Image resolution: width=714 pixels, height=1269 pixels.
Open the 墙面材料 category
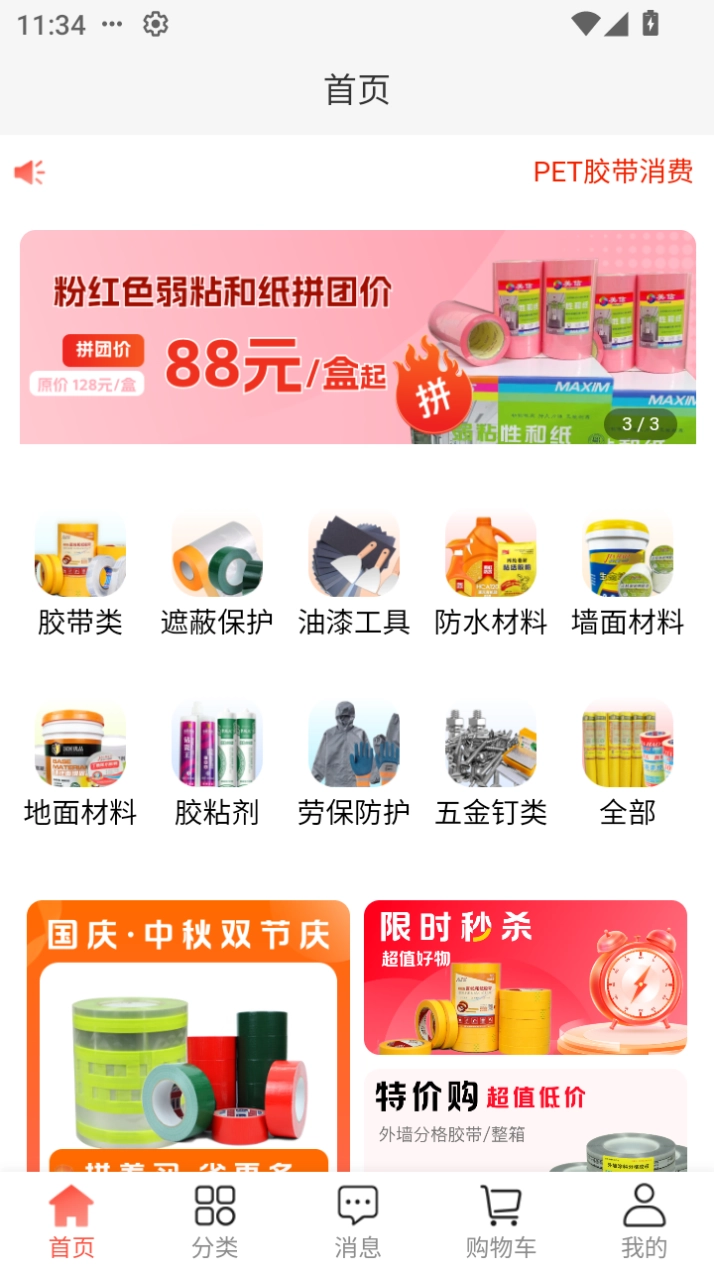pyautogui.click(x=627, y=574)
